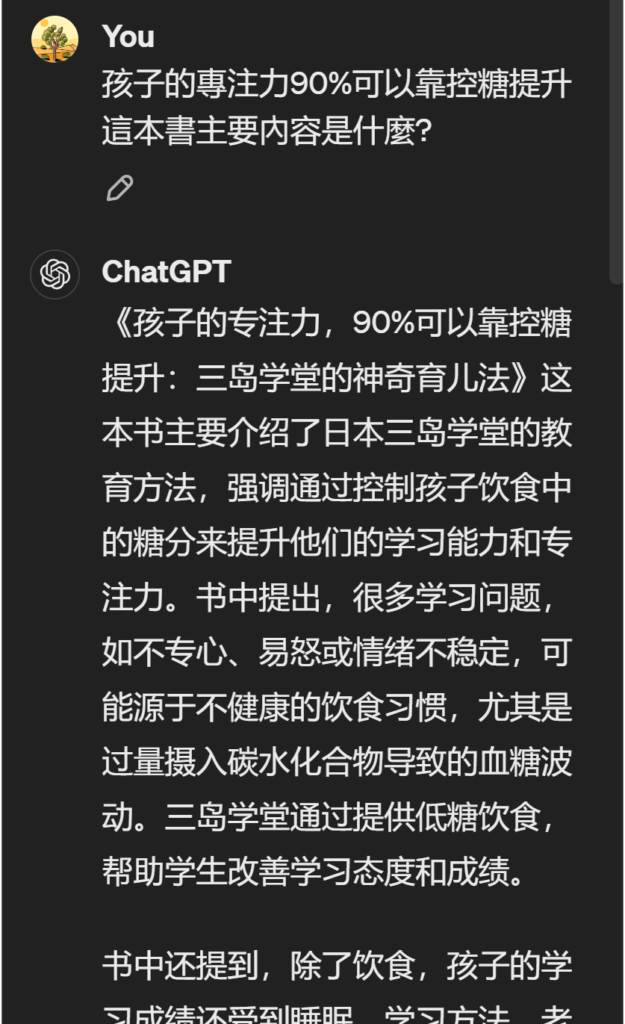Edit your message with the pencil icon

[x=120, y=188]
